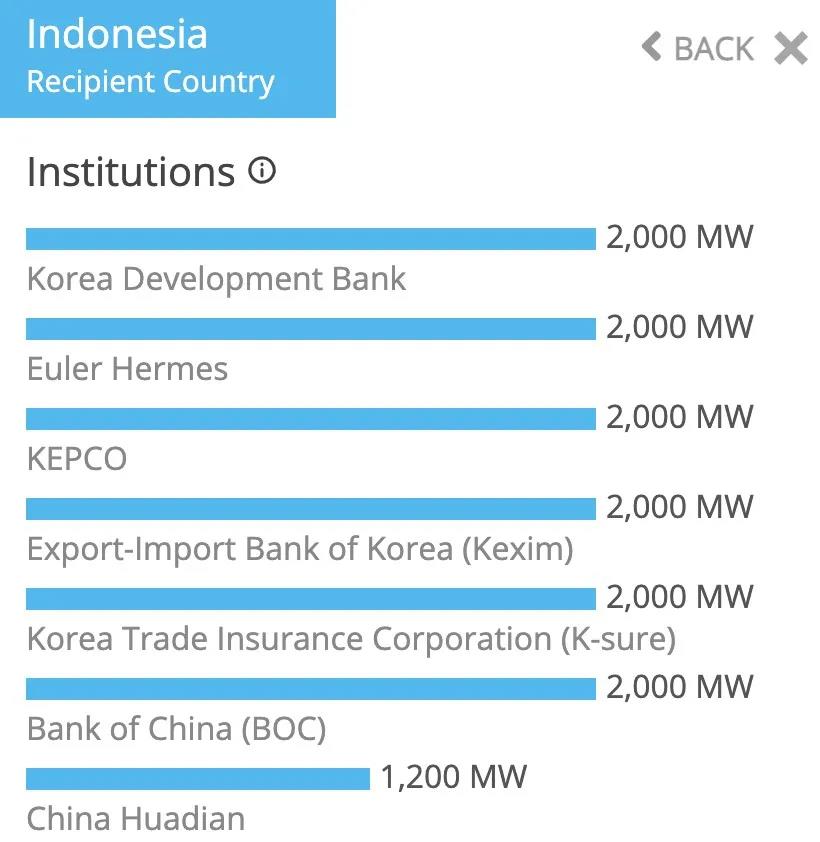Go back from the Indonesia panel
Viewport: 820px width, 842px height.
[x=698, y=48]
